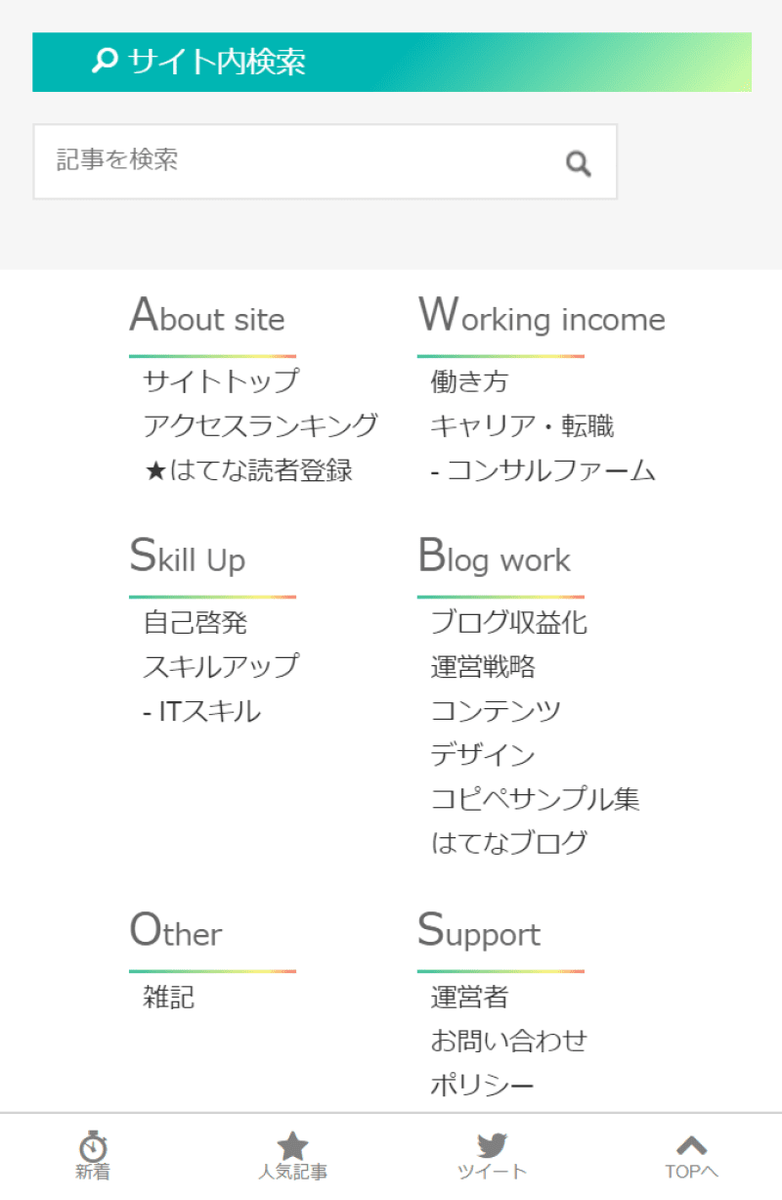Open the 働き方 category

click(x=470, y=381)
